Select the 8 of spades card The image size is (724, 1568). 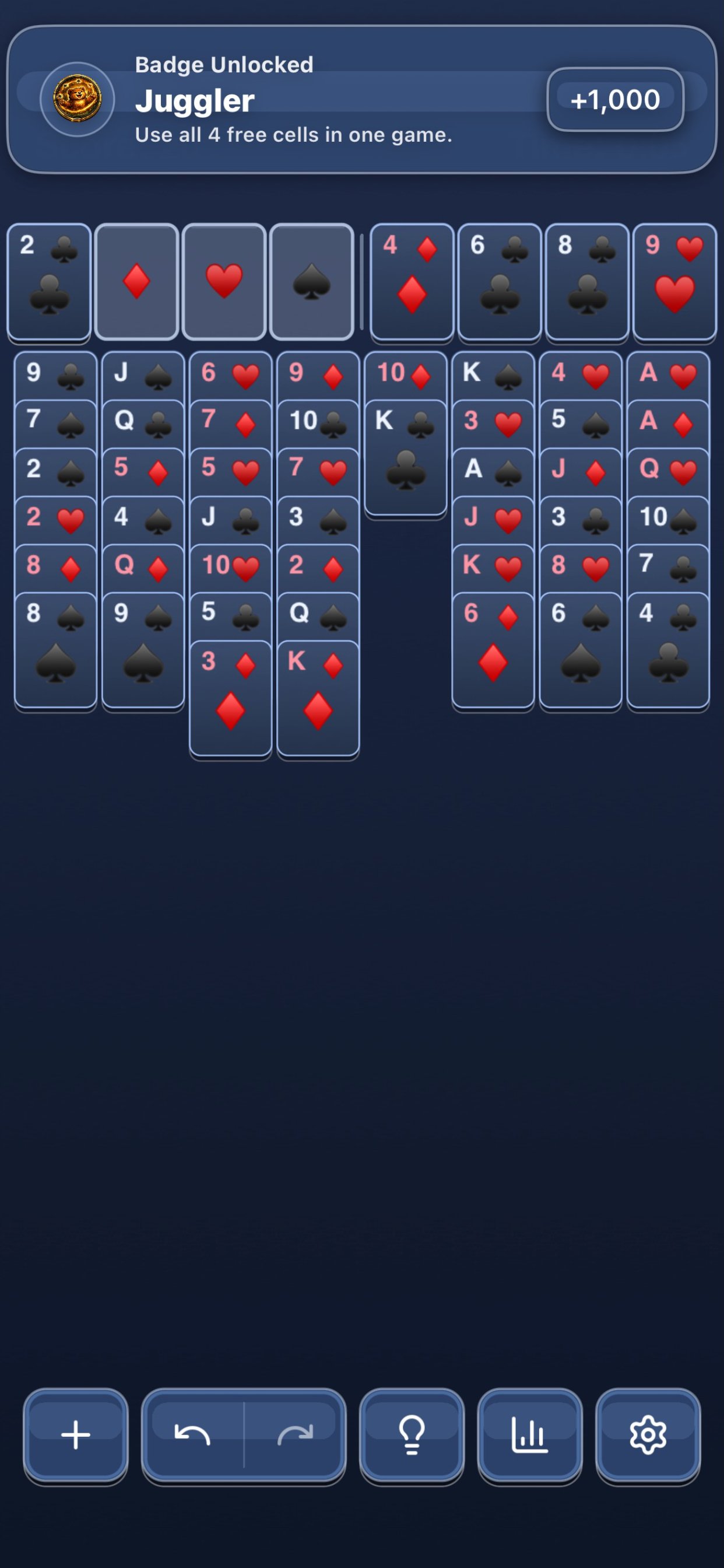click(x=55, y=649)
